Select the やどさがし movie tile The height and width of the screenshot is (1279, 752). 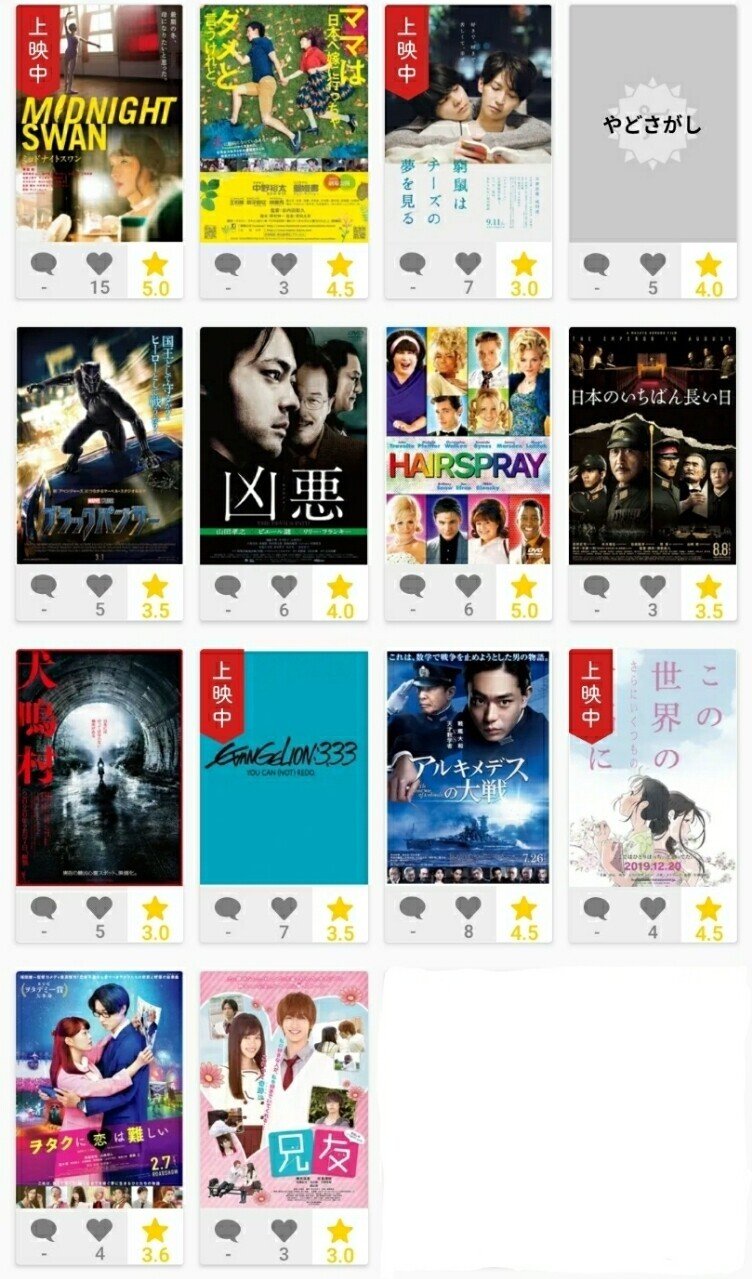coord(652,124)
